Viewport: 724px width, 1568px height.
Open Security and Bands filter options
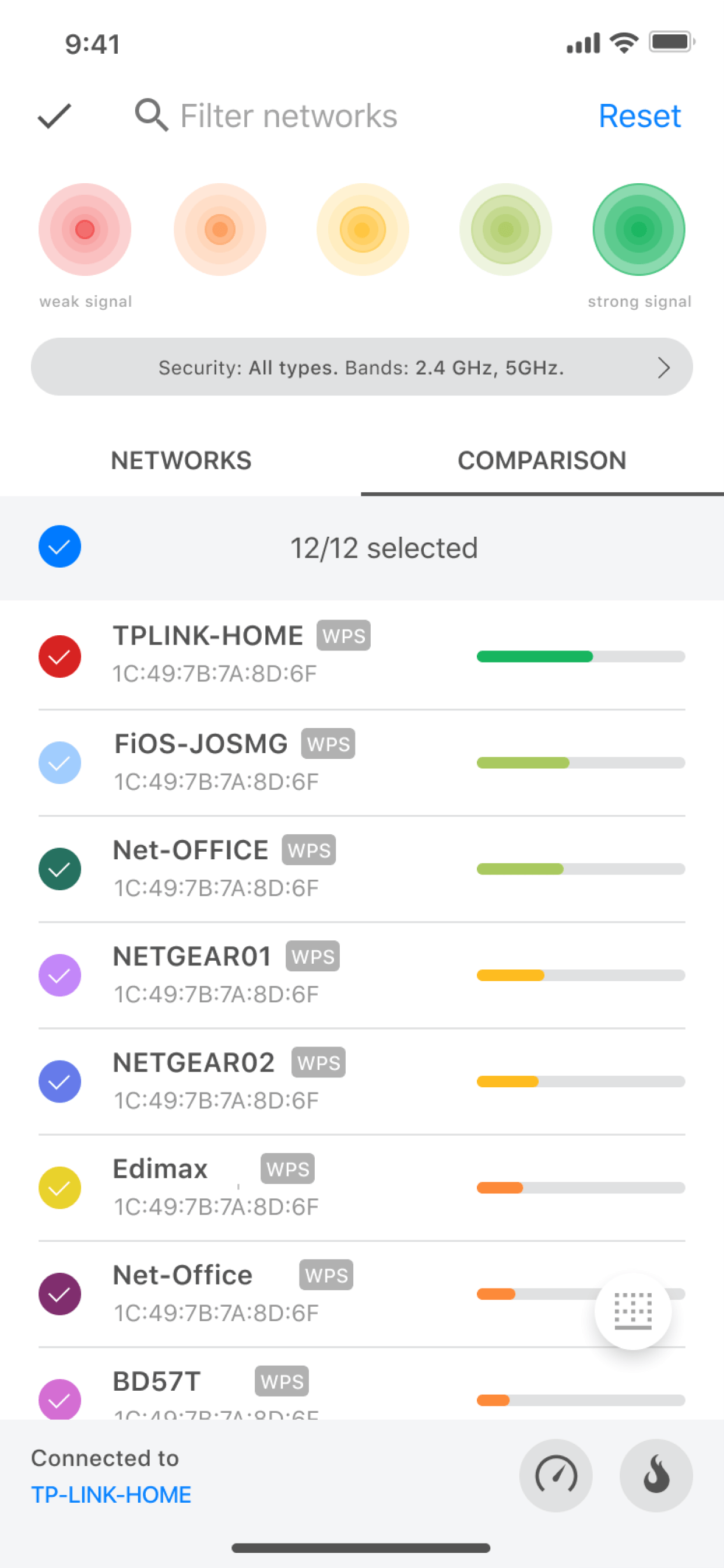(362, 367)
